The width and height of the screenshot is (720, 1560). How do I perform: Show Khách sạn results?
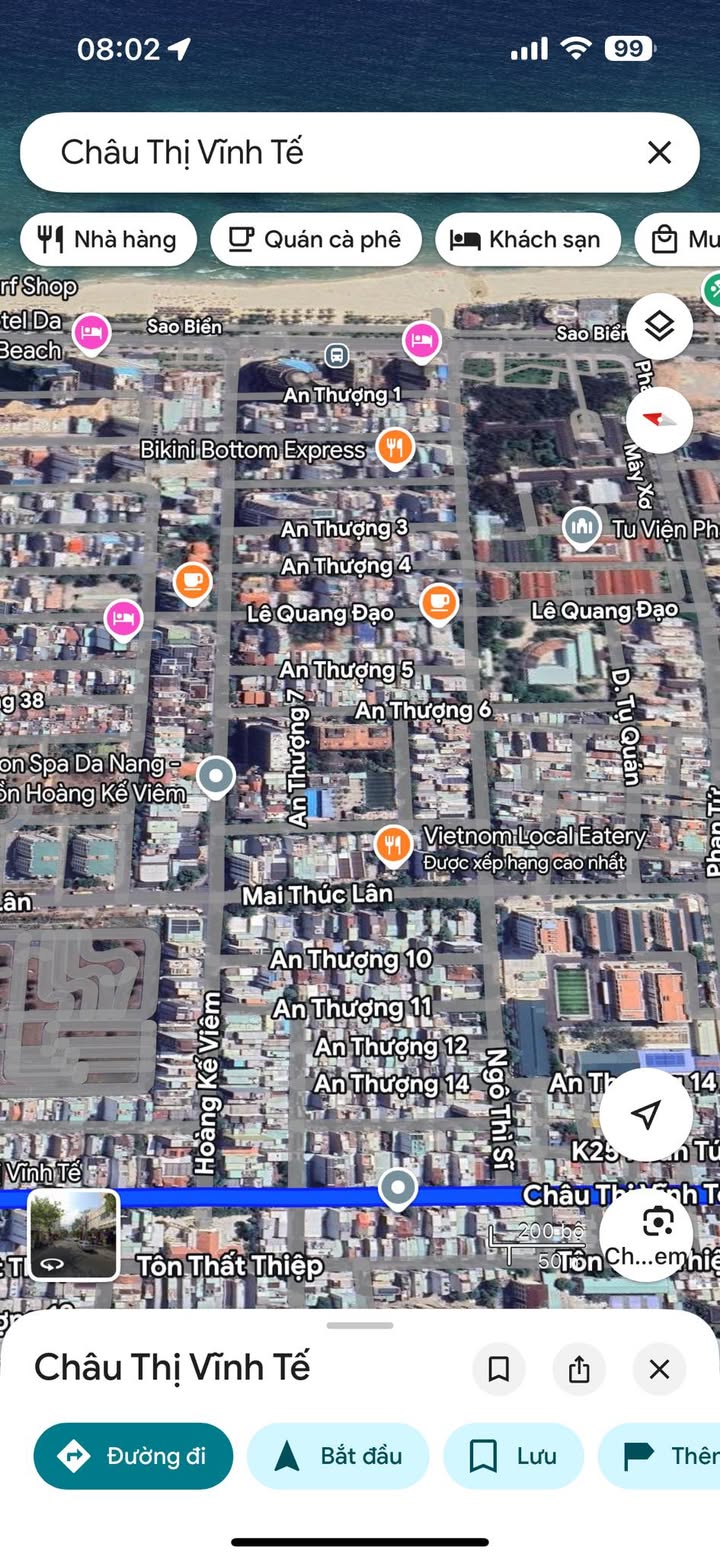(527, 240)
